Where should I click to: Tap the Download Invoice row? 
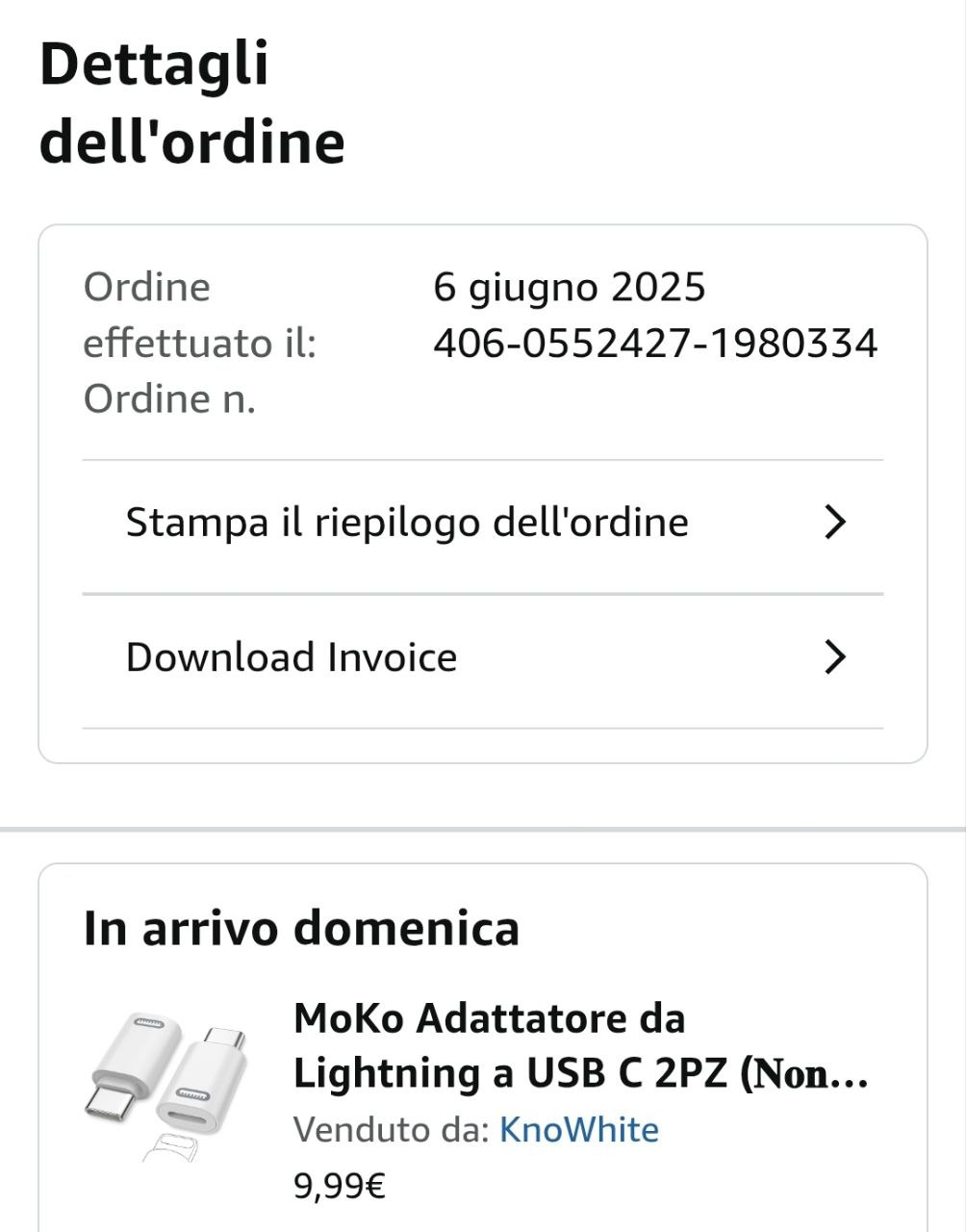(x=482, y=658)
